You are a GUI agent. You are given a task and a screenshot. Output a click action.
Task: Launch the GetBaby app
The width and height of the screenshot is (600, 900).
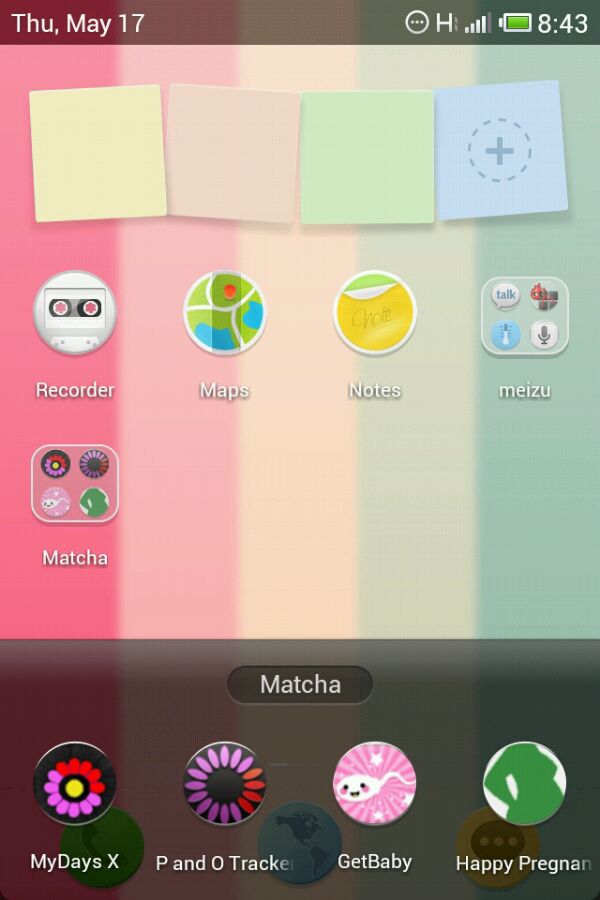click(x=374, y=784)
